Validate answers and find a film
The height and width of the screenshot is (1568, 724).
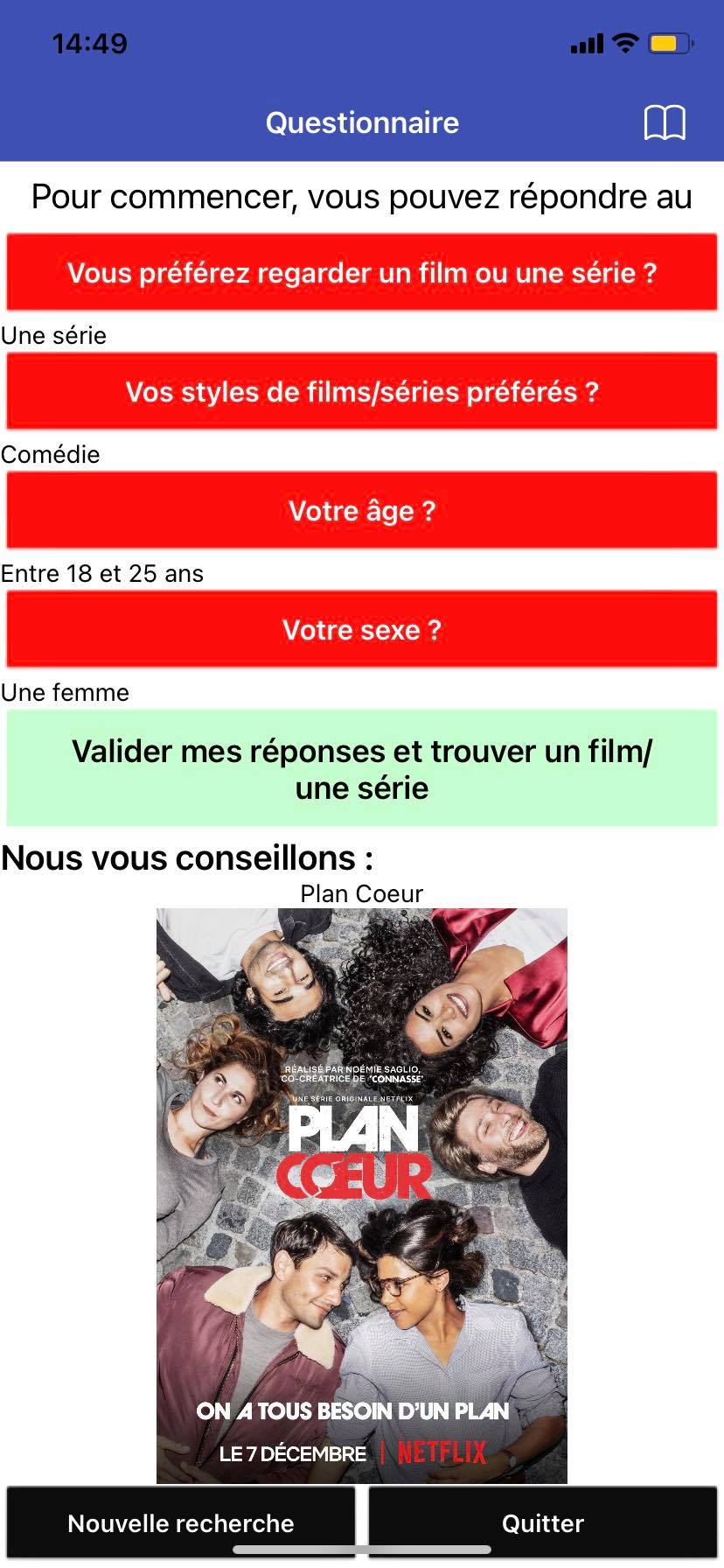(x=362, y=769)
